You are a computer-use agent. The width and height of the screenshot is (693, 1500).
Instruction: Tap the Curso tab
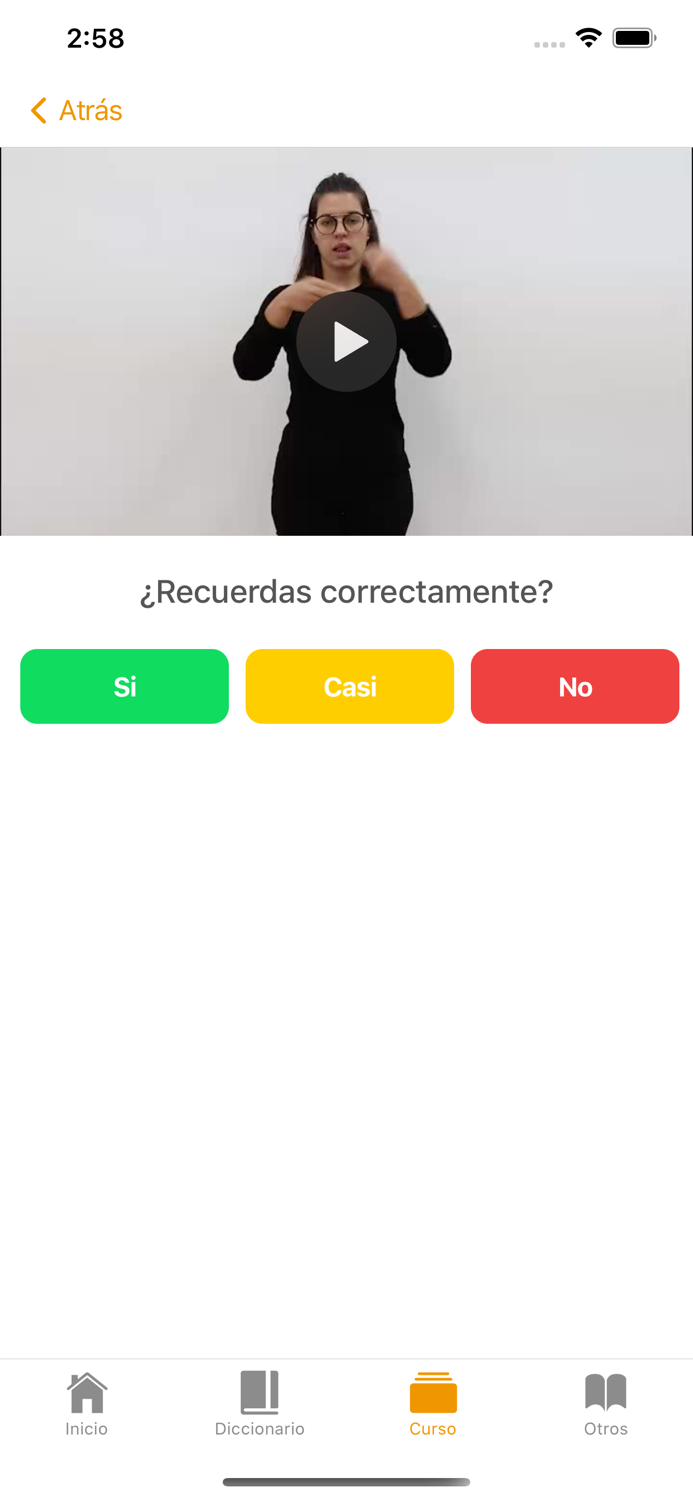pyautogui.click(x=433, y=1404)
